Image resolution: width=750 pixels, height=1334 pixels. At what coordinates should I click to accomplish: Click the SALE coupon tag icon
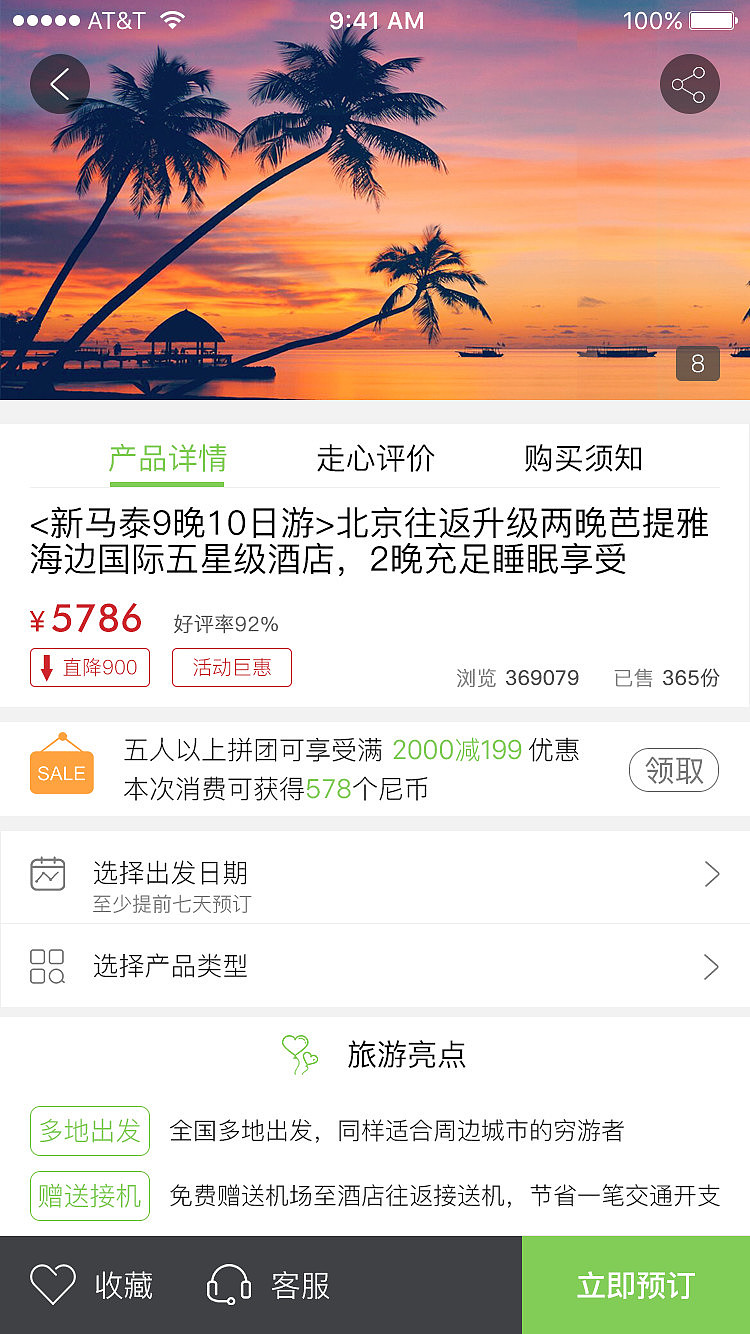tap(61, 766)
